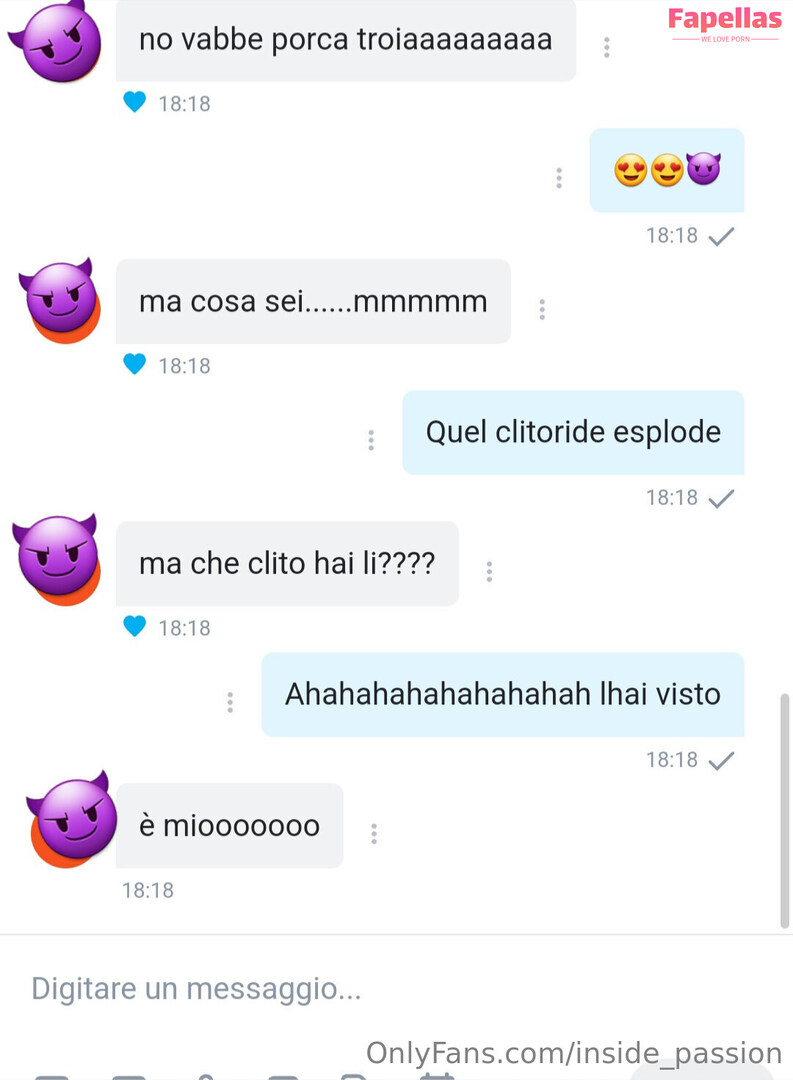Open options for 'no vabbe' message
This screenshot has height=1080, width=793.
point(606,47)
